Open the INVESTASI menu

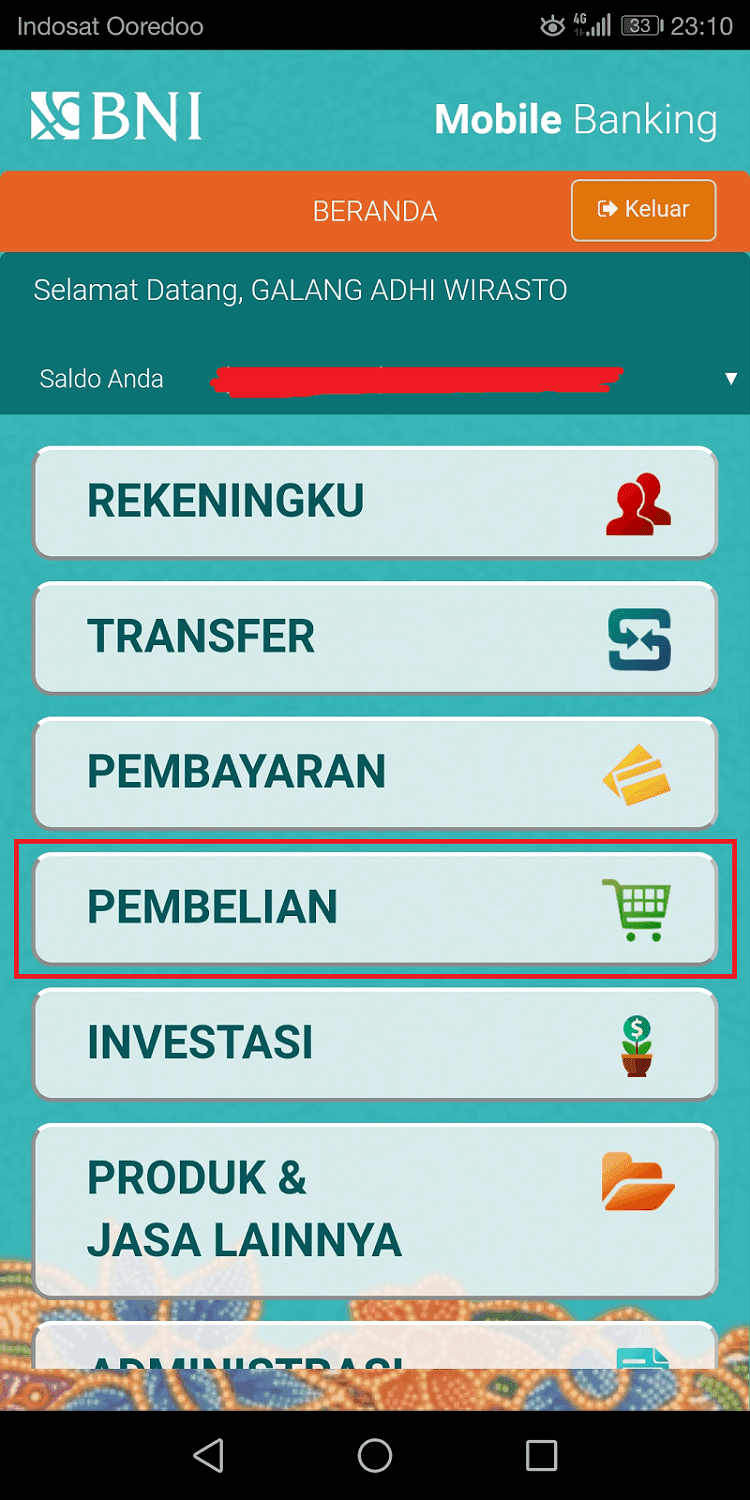pyautogui.click(x=375, y=1043)
